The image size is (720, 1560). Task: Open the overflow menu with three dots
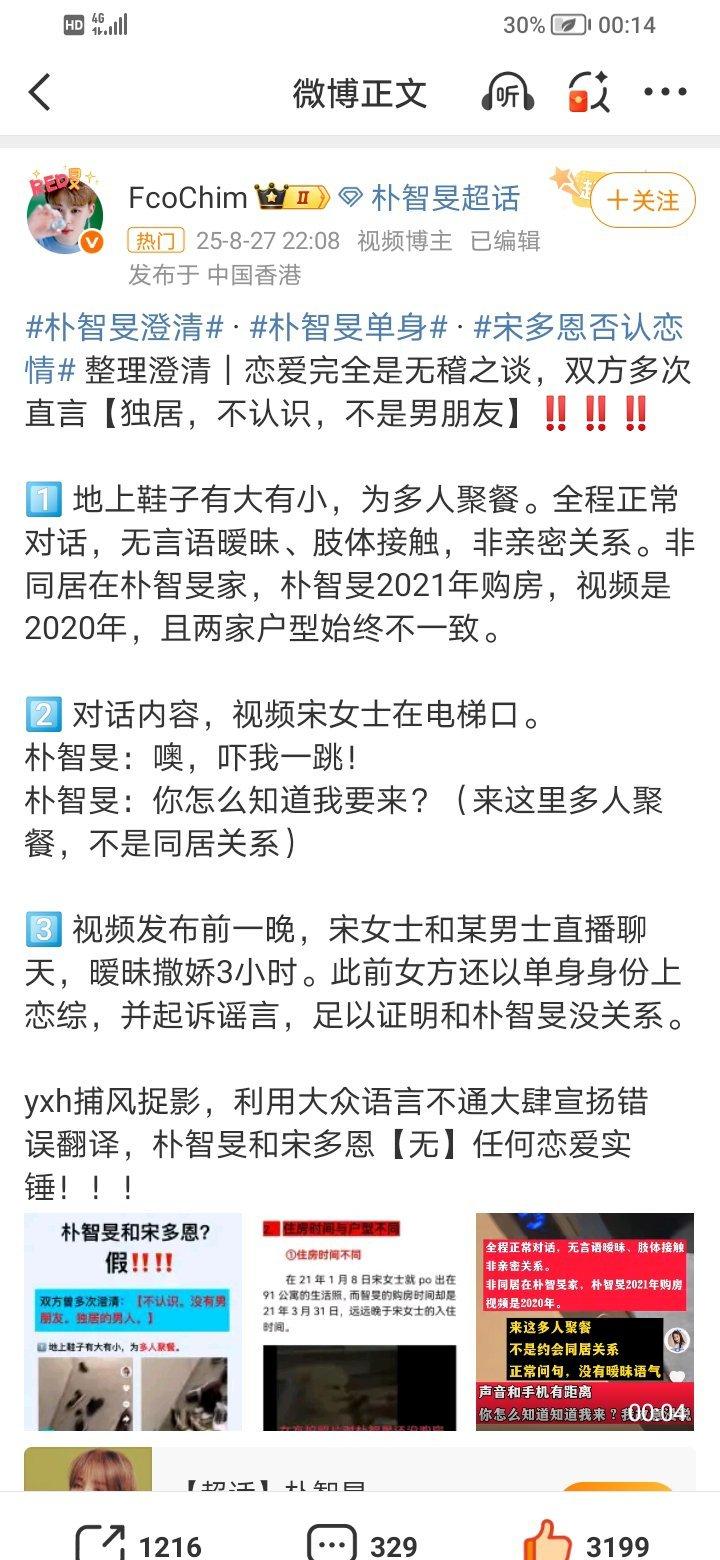point(665,93)
